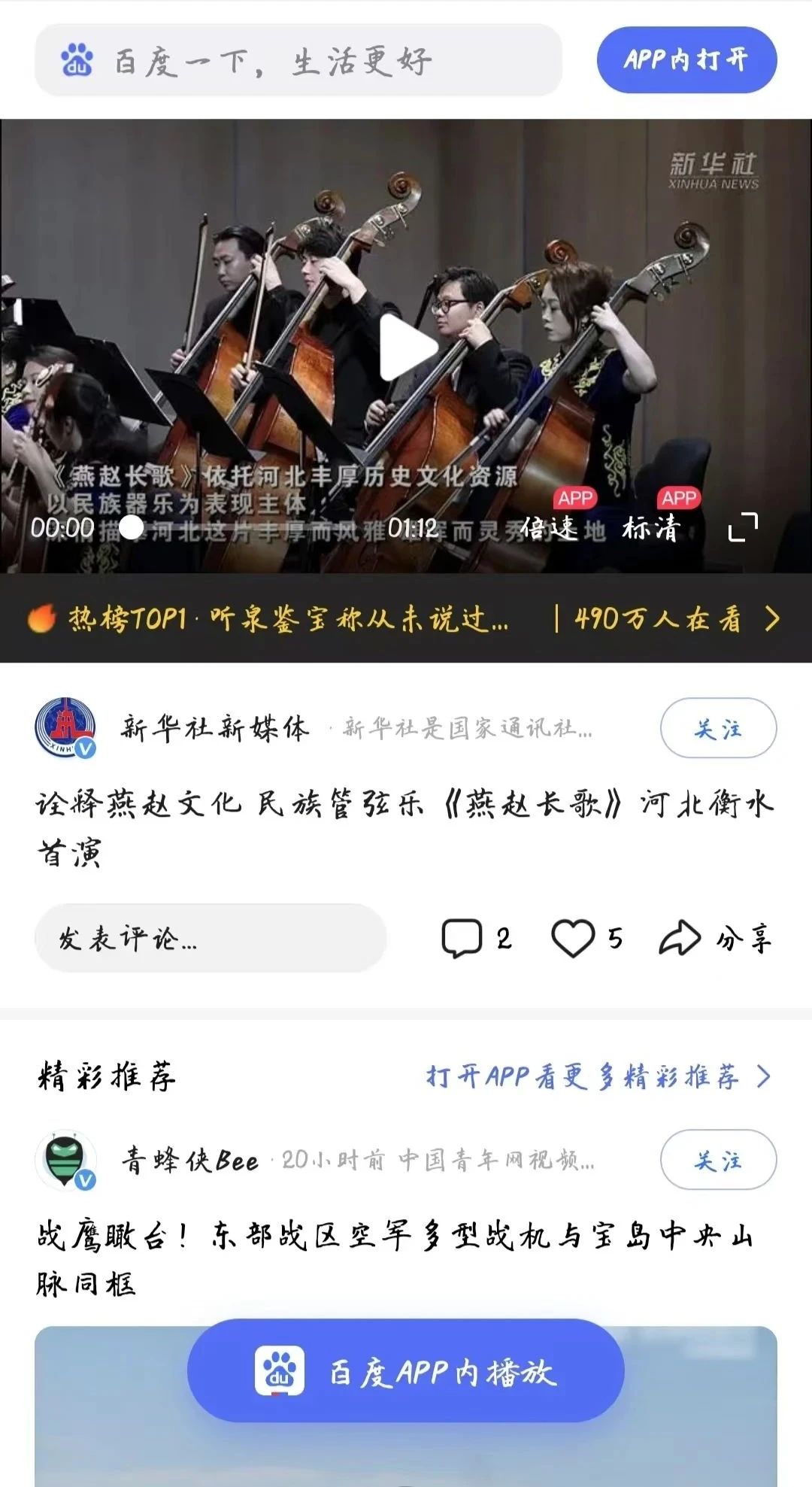812x1487 pixels.
Task: Open the 战鹰瞰台 recommended video
Action: [x=395, y=1258]
